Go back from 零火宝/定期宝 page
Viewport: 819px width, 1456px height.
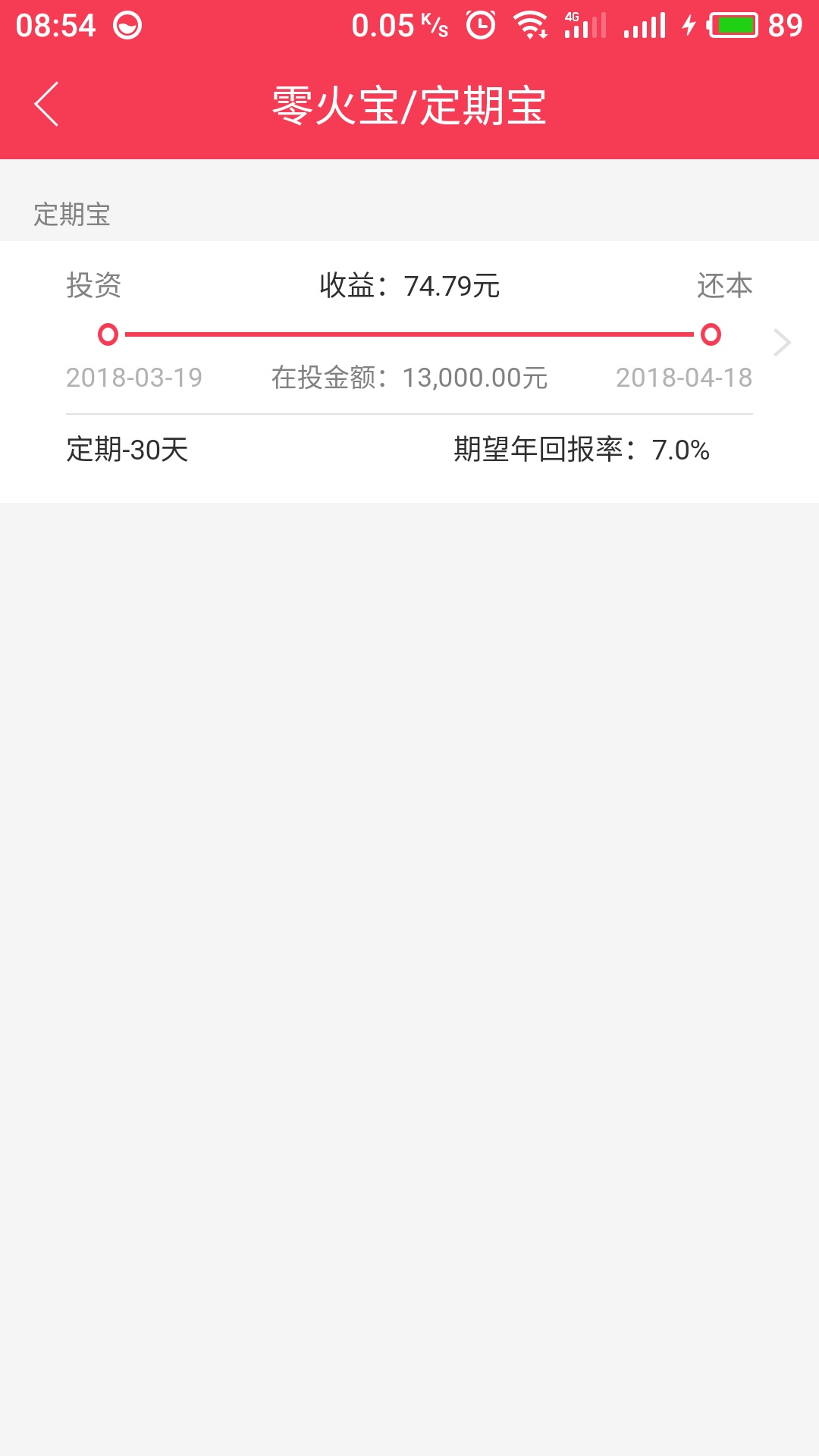[x=47, y=104]
